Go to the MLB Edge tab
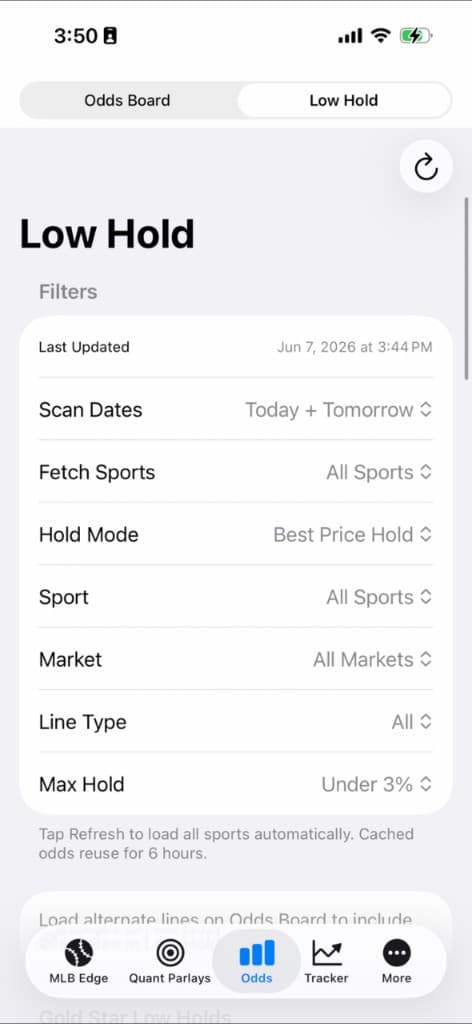Viewport: 472px width, 1024px height. point(79,961)
